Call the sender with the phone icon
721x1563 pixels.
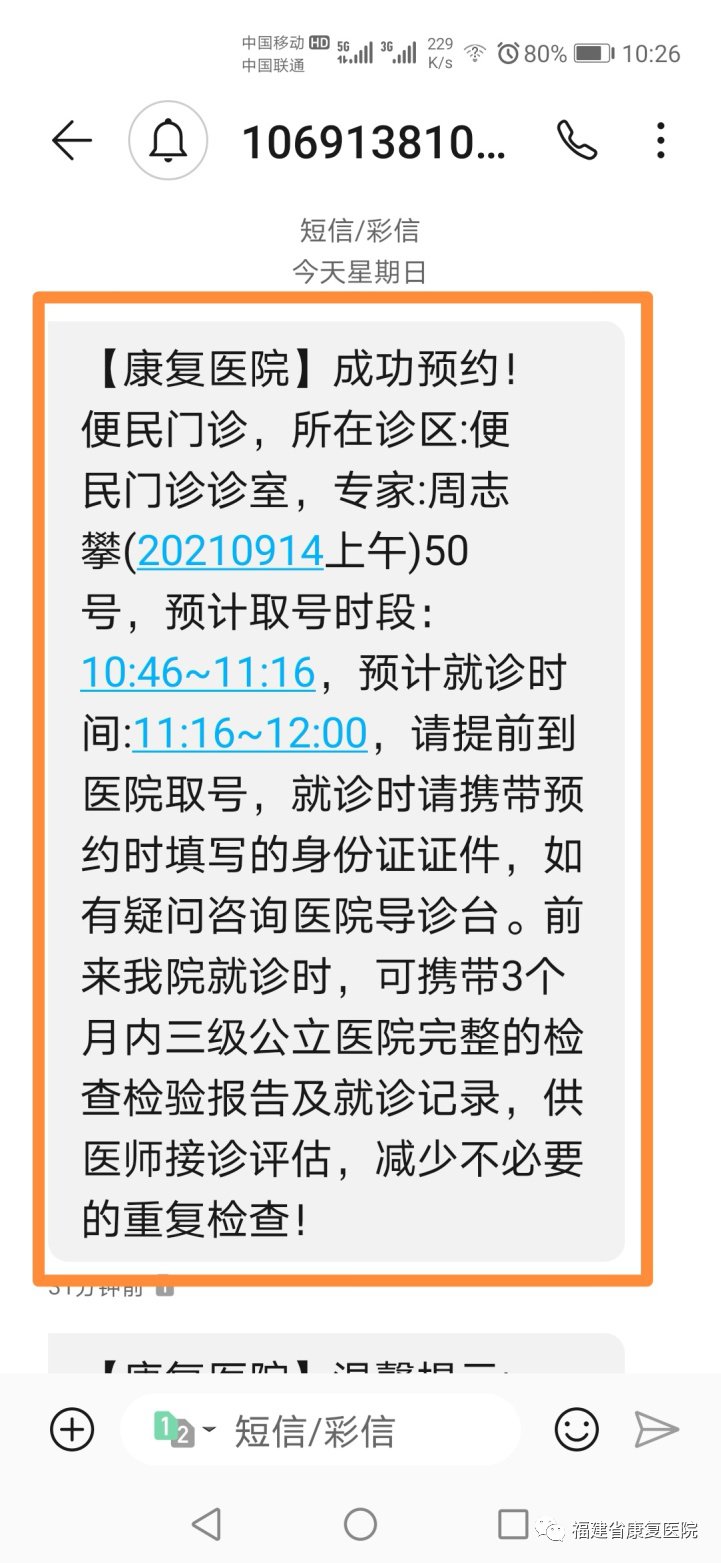coord(577,141)
